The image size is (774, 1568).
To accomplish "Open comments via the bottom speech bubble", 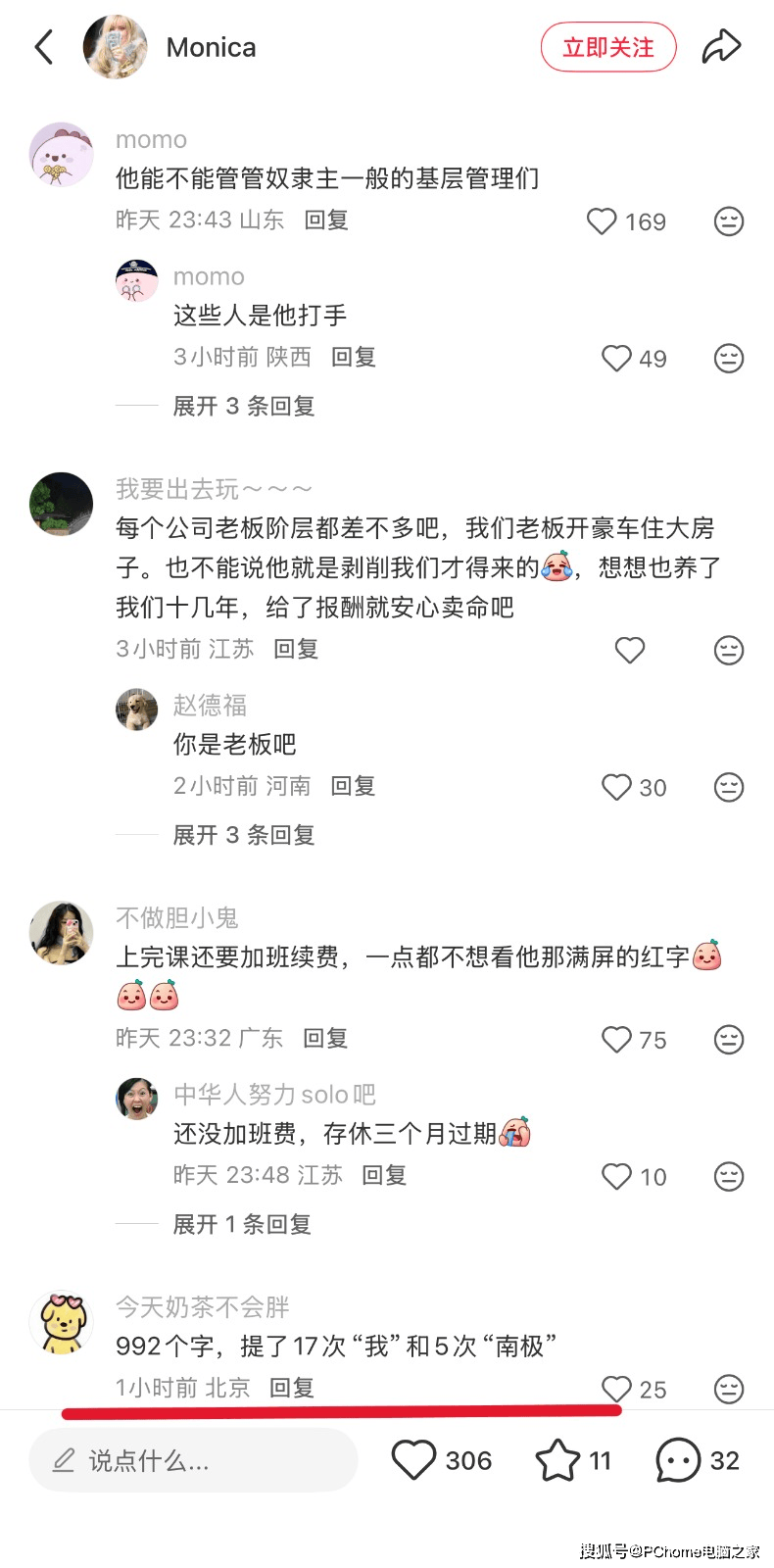I will click(x=678, y=1460).
